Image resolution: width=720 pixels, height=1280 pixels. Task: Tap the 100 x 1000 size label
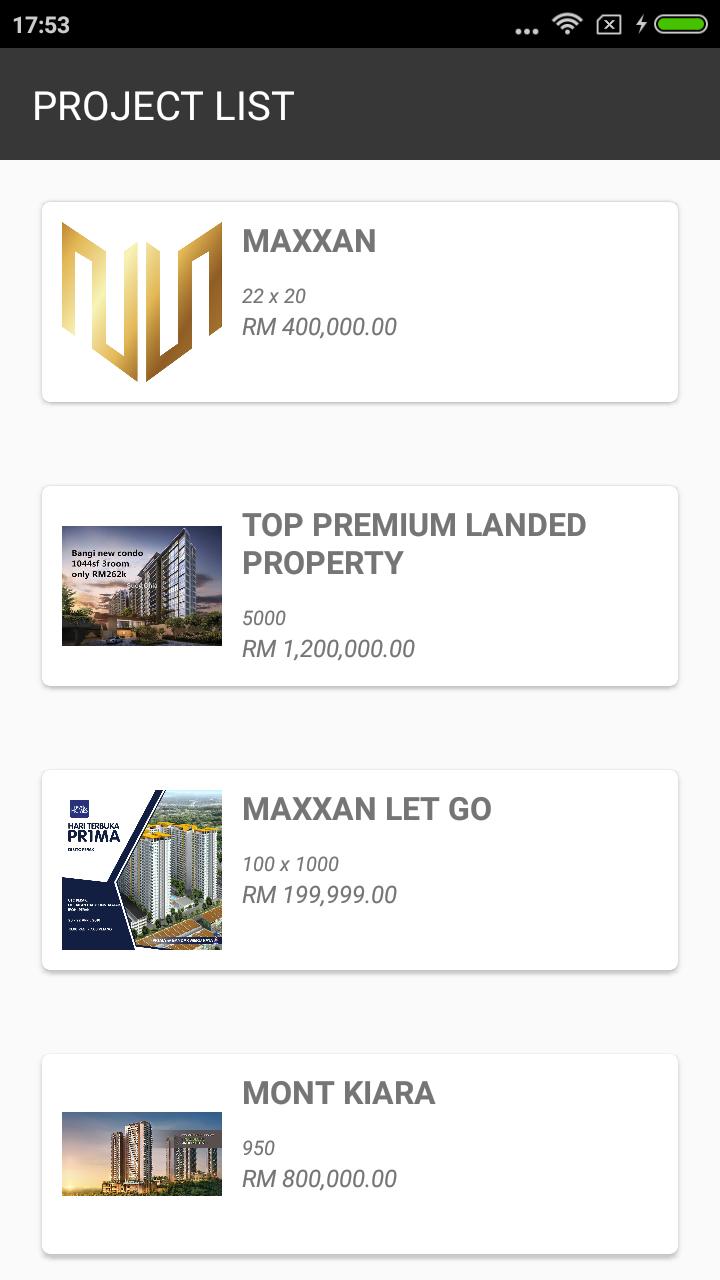point(290,864)
